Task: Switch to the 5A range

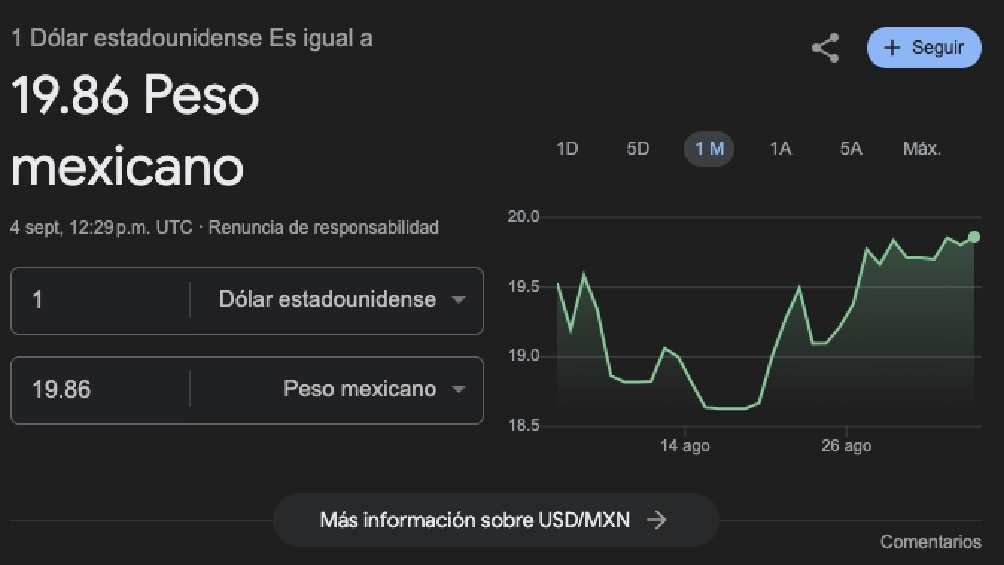Action: 851,149
